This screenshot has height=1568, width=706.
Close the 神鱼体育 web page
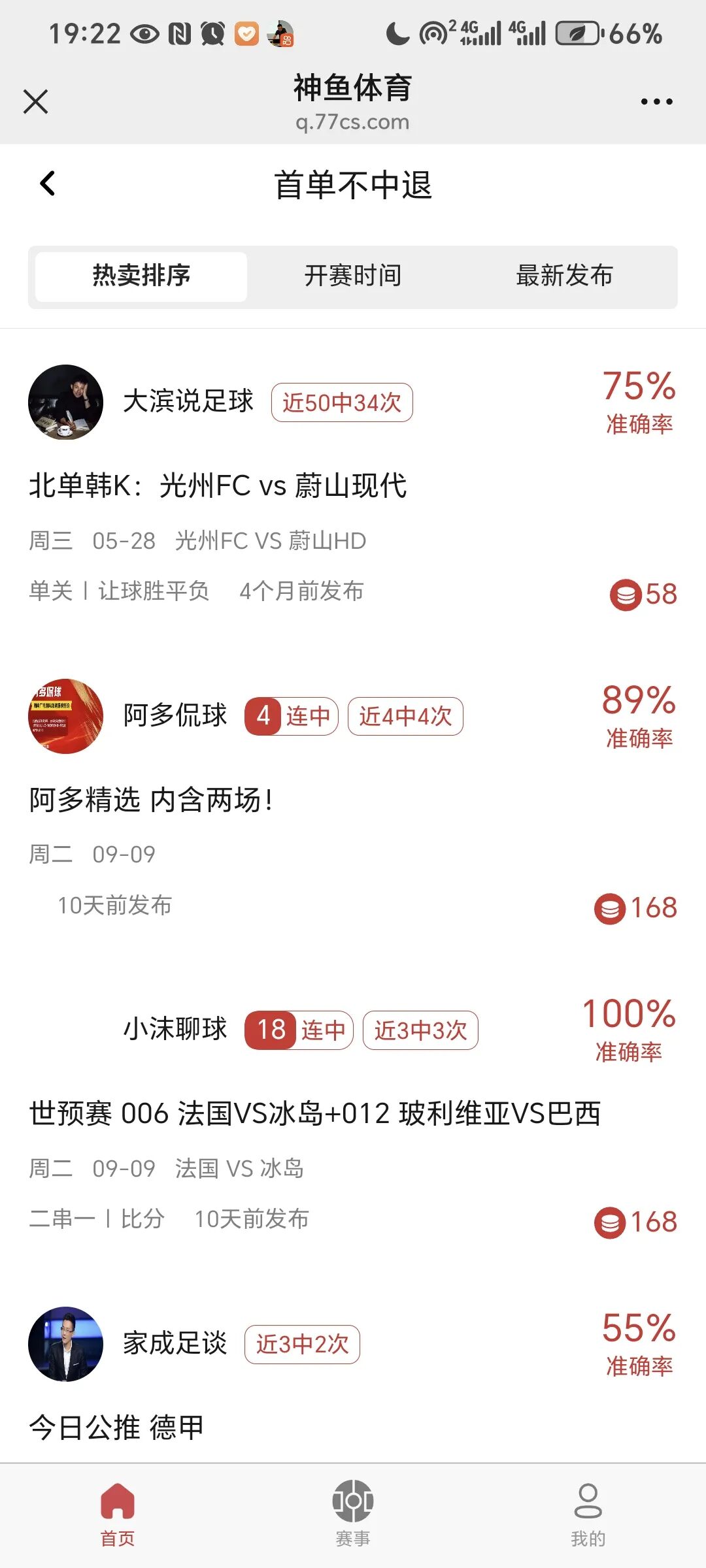(36, 102)
